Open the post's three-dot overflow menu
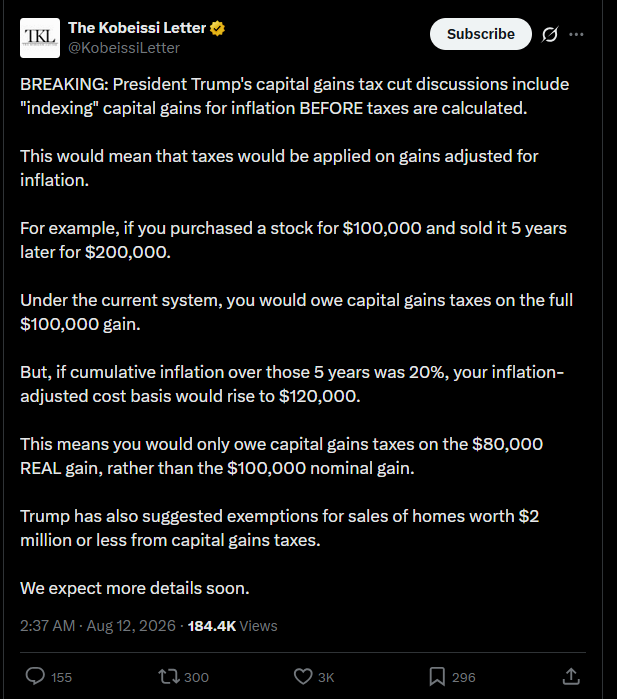Viewport: 617px width, 699px height. (x=576, y=34)
